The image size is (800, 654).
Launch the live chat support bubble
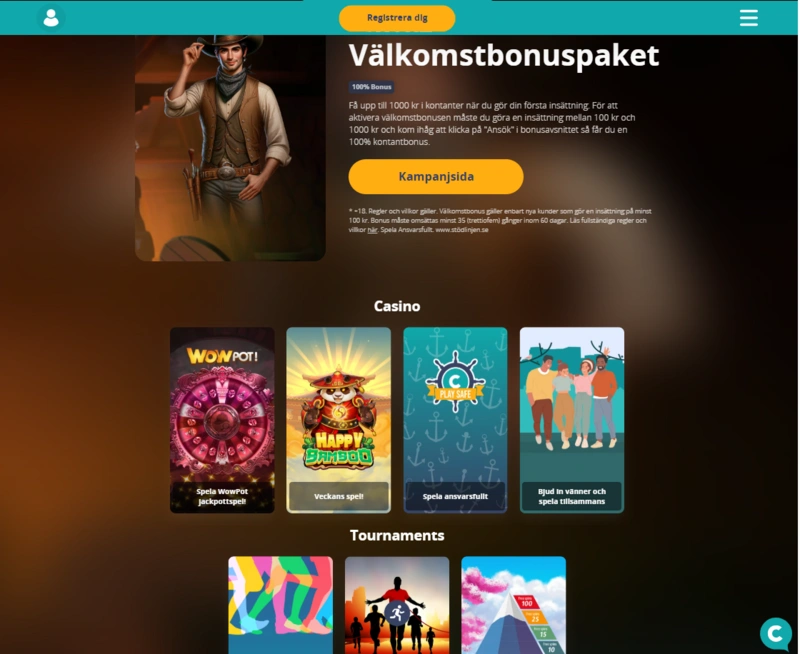[x=775, y=633]
